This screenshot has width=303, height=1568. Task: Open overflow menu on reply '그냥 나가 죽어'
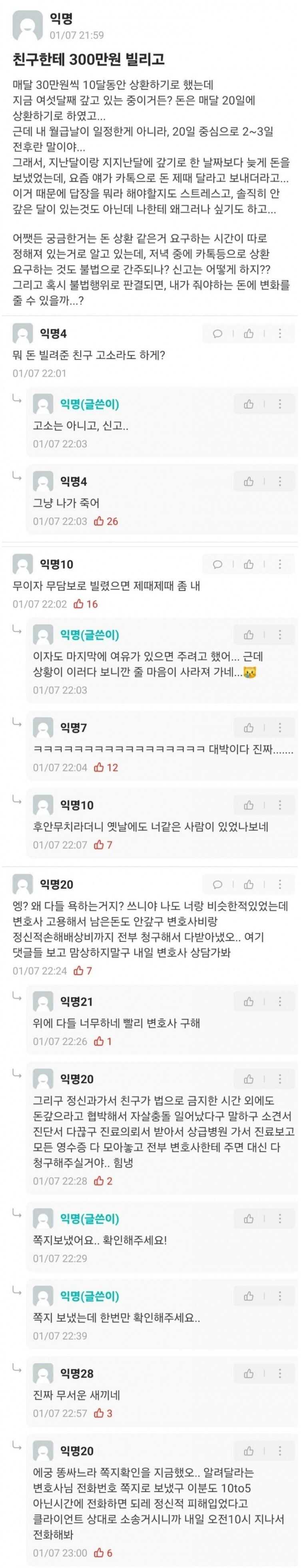[x=280, y=482]
